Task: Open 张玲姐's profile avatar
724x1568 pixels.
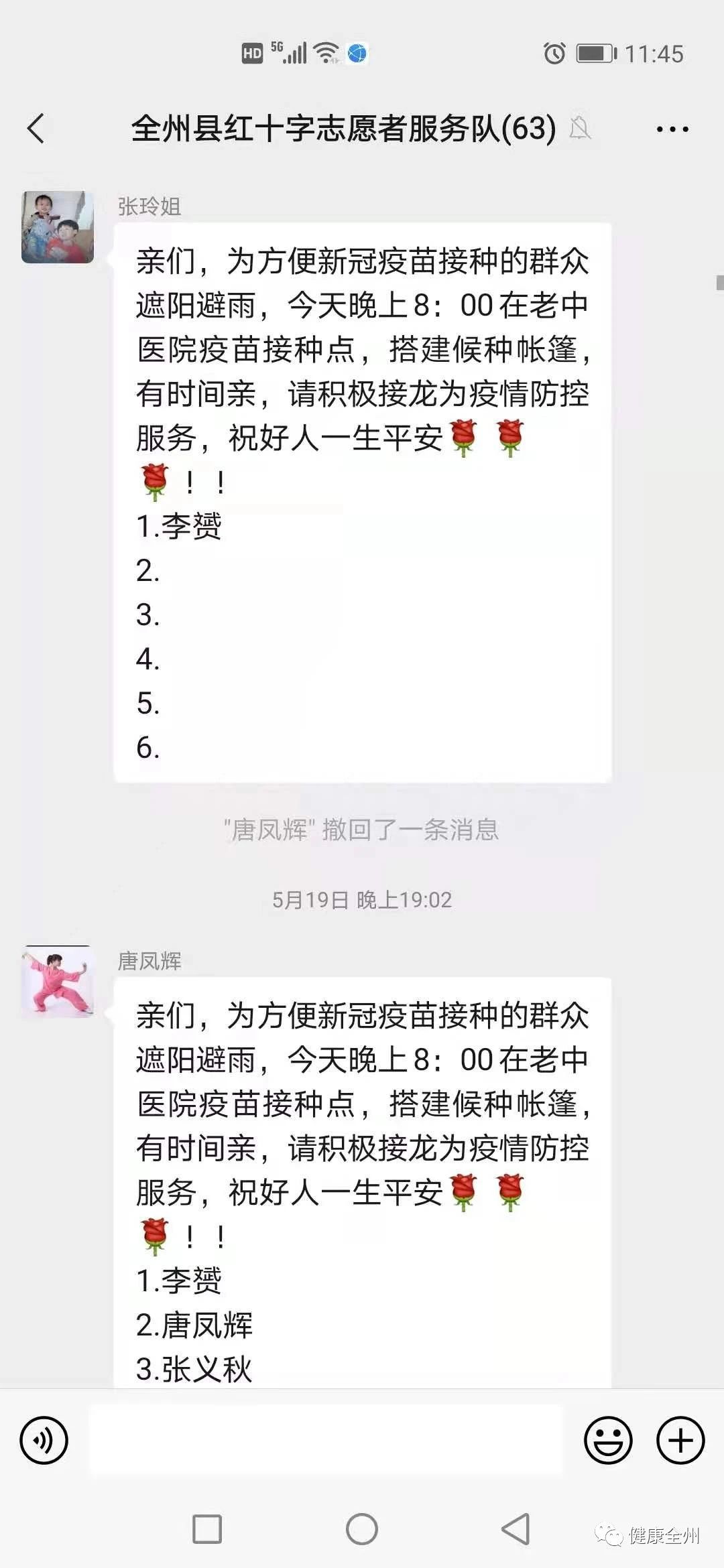Action: tap(58, 227)
